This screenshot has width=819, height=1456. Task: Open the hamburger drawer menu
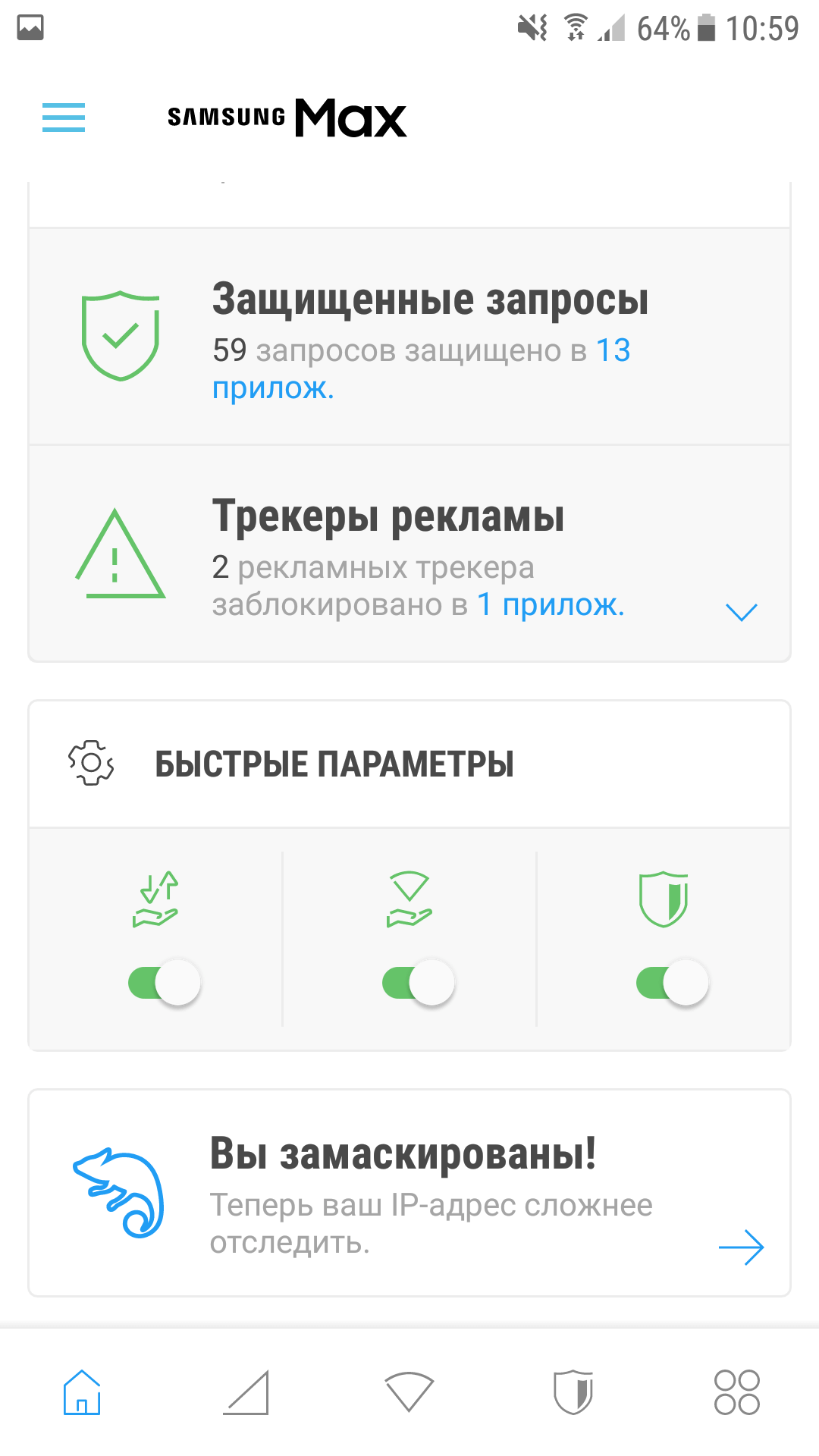64,118
